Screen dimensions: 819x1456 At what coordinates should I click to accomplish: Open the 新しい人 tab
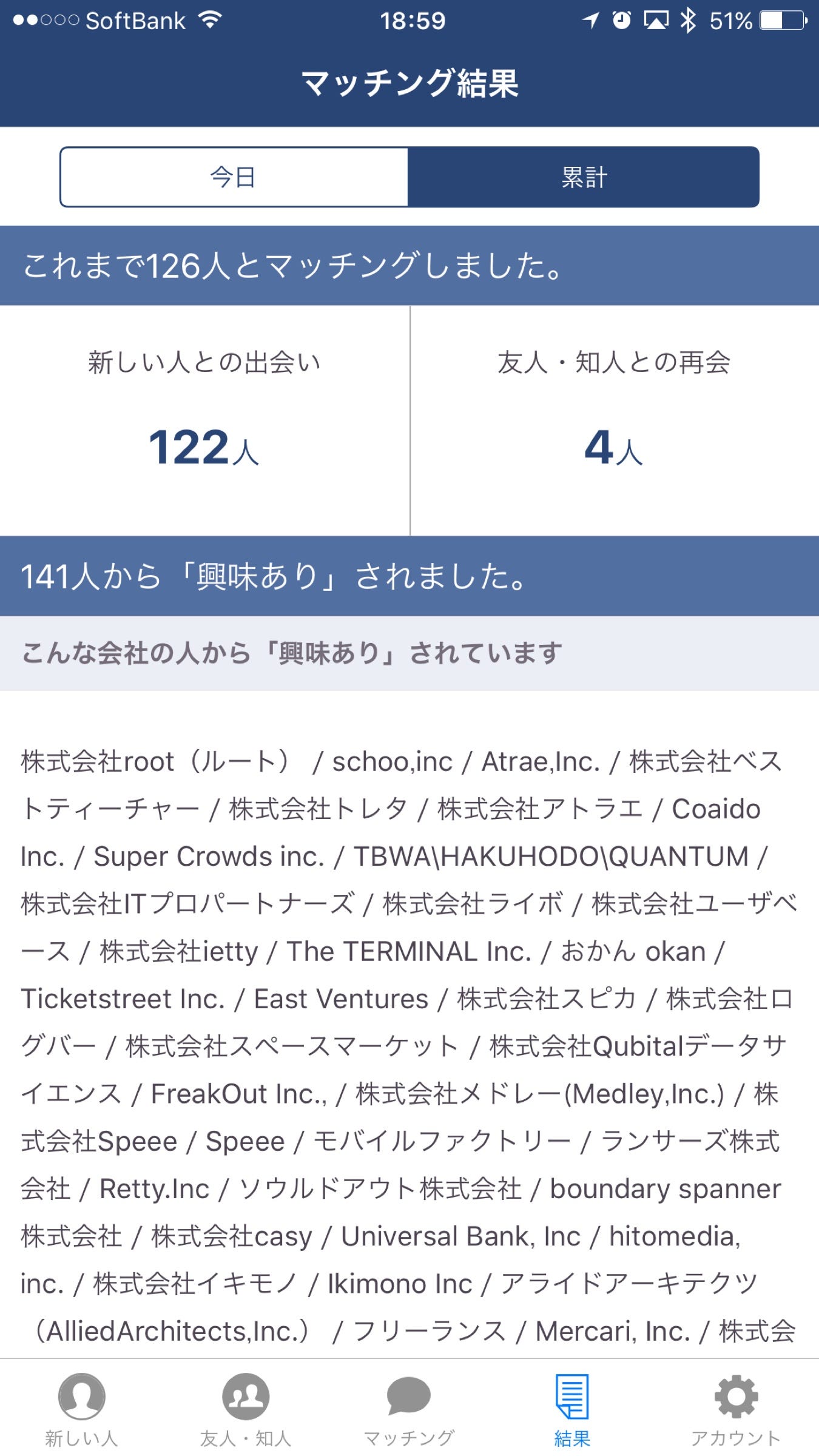coord(81,1409)
